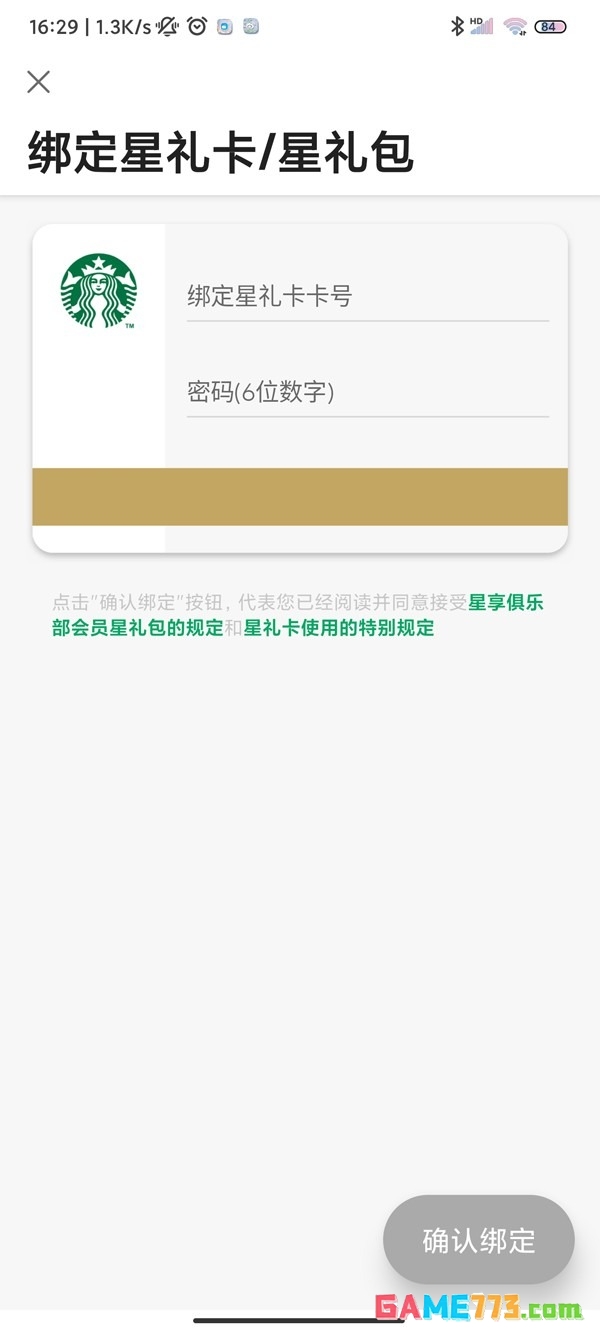Close the bind gift card page
Image resolution: width=600 pixels, height=1333 pixels.
[x=38, y=82]
